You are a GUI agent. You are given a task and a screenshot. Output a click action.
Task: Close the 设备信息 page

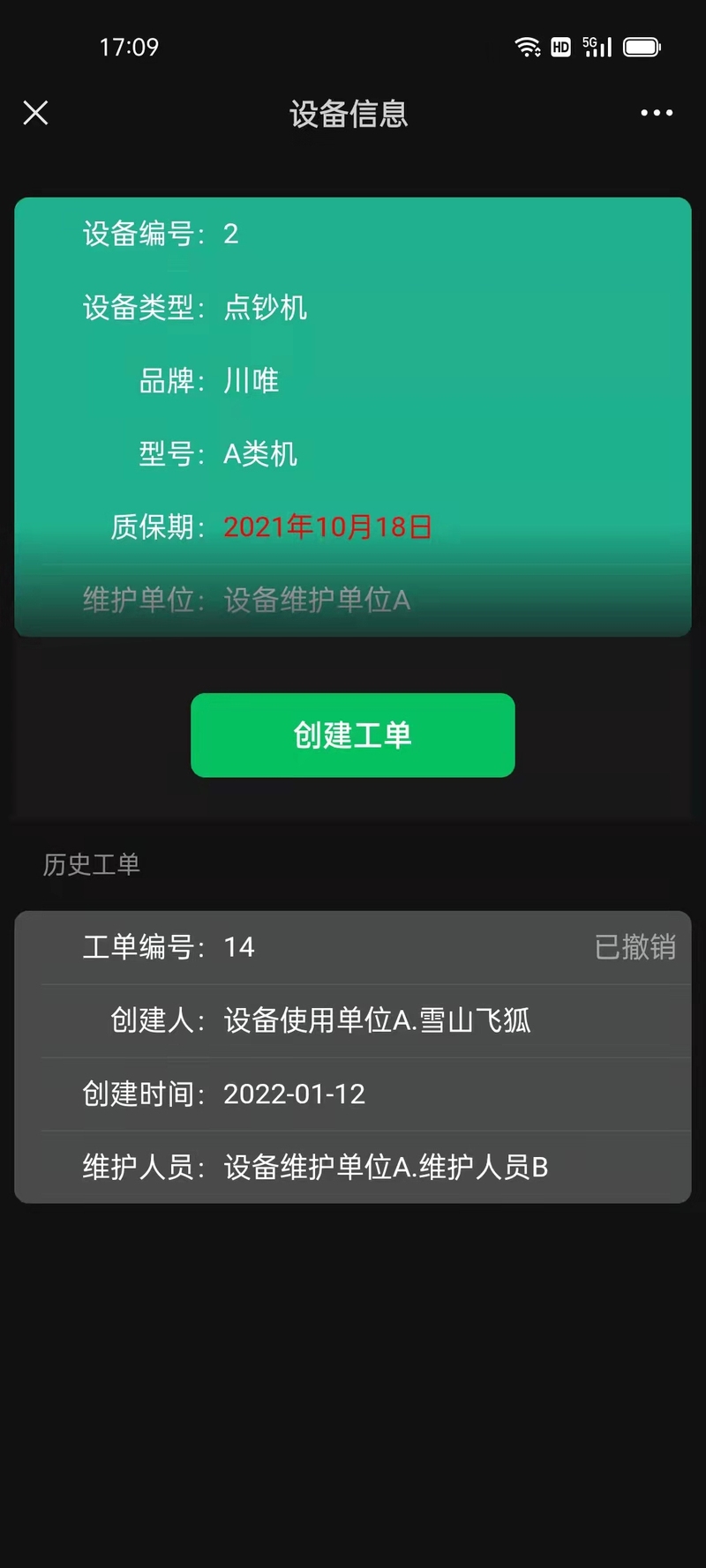pos(35,113)
